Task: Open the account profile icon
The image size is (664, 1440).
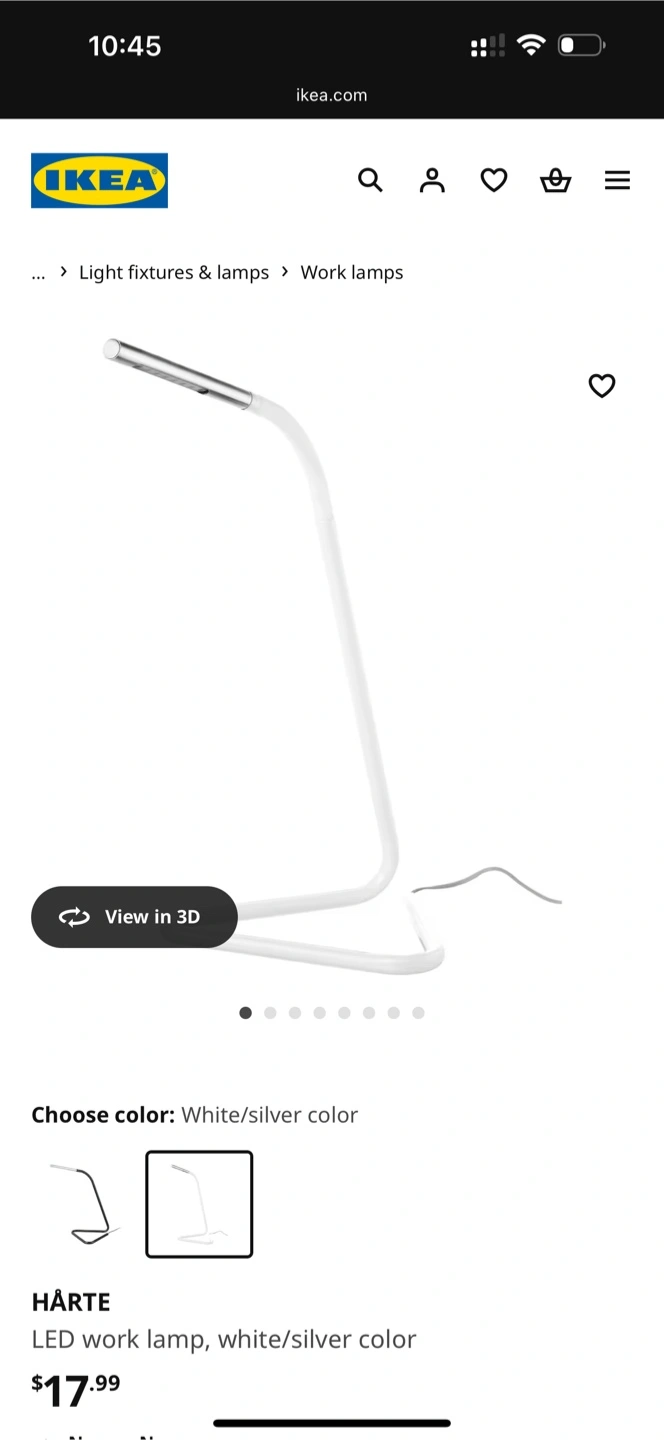Action: point(432,180)
